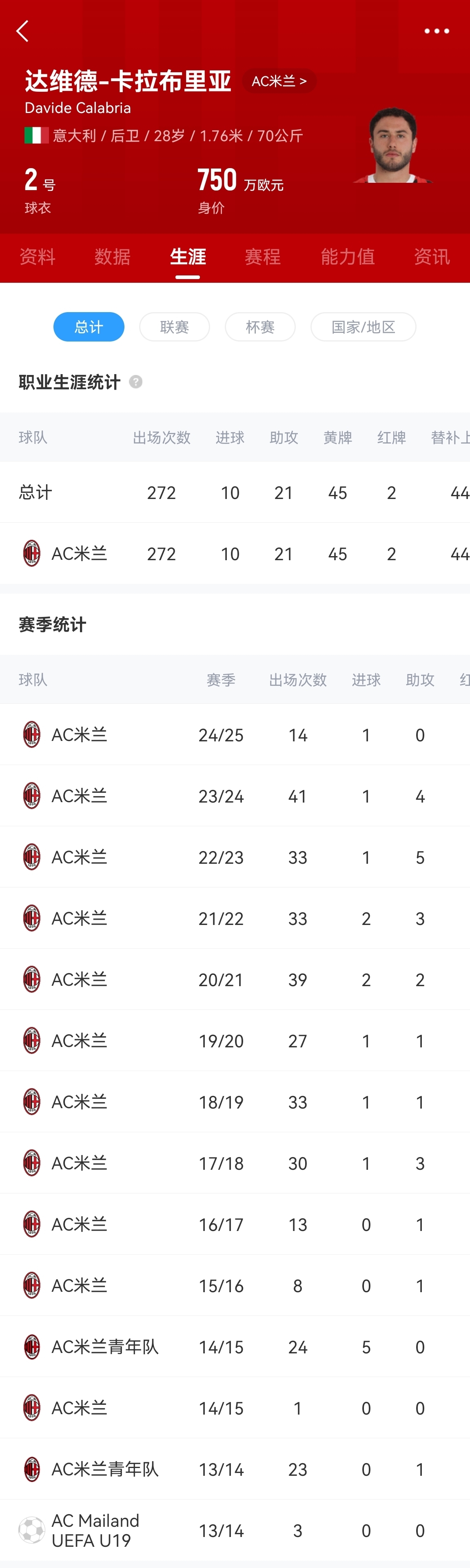This screenshot has width=470, height=1568.
Task: Tap the help icon beside 职业生涯统计
Action: point(136,381)
